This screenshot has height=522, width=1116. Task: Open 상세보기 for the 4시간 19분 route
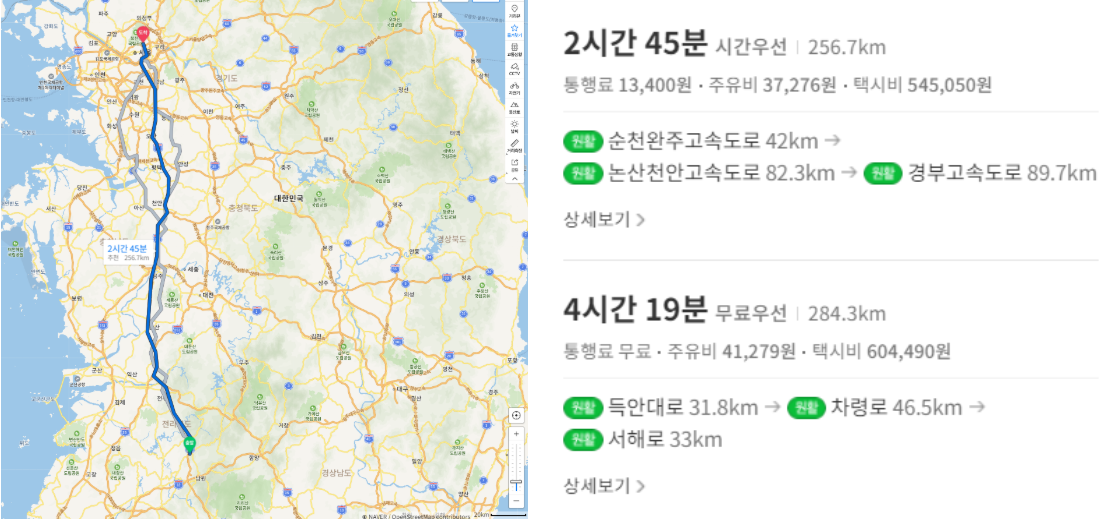point(604,486)
